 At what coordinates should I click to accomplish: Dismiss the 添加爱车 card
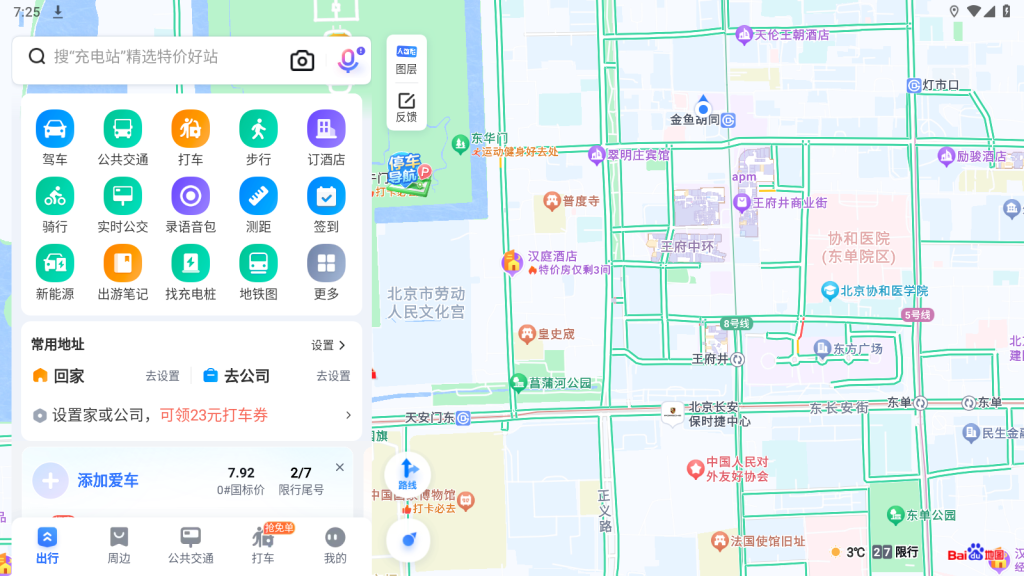pyautogui.click(x=340, y=467)
